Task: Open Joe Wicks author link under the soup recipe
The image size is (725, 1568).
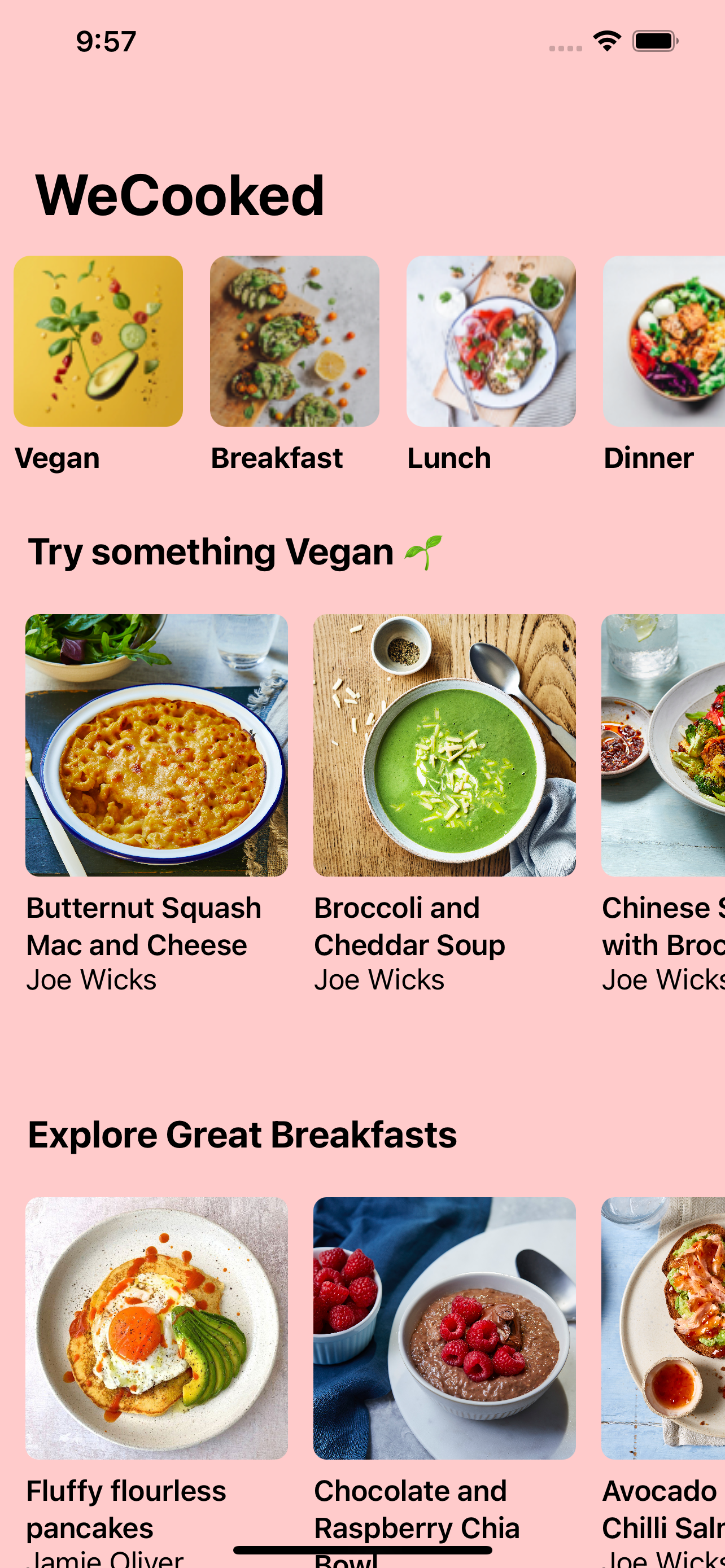Action: (379, 979)
